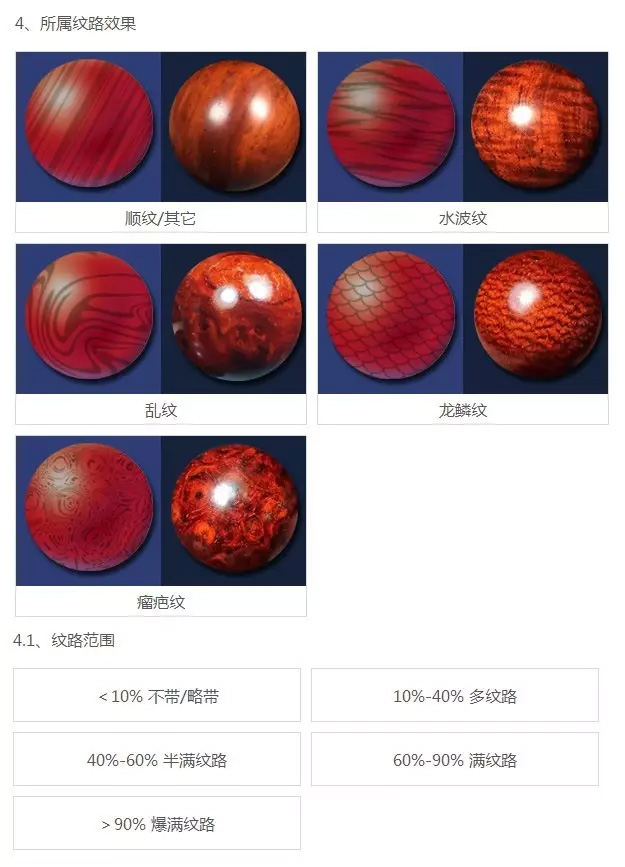625x867 pixels.
Task: Pick the 60%-90% 满纹路 range
Action: [x=455, y=759]
